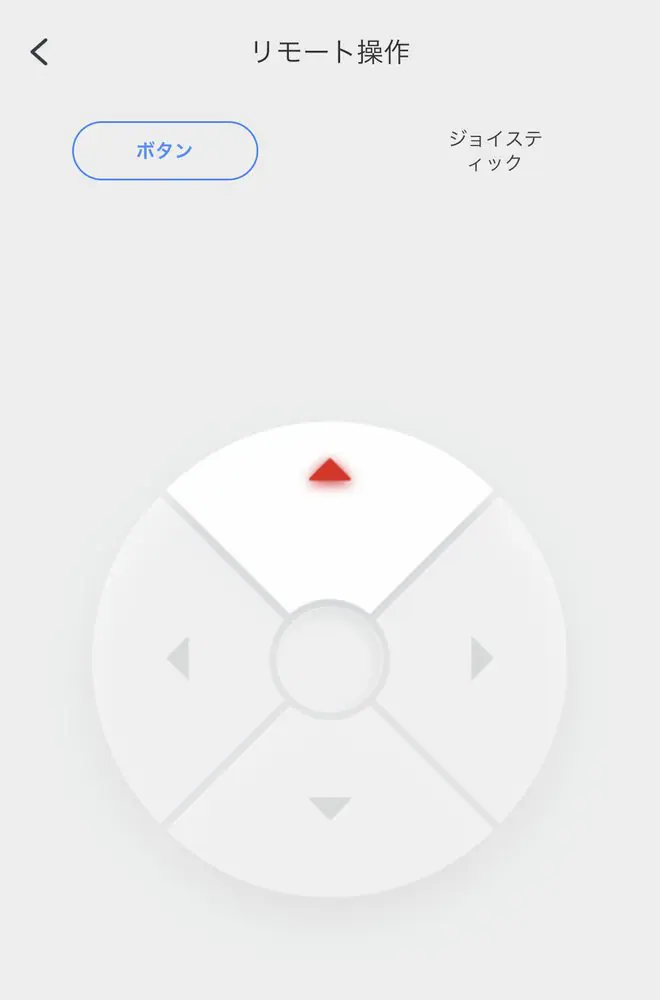The image size is (660, 1000).
Task: Tap the center circle of the pad
Action: point(330,658)
